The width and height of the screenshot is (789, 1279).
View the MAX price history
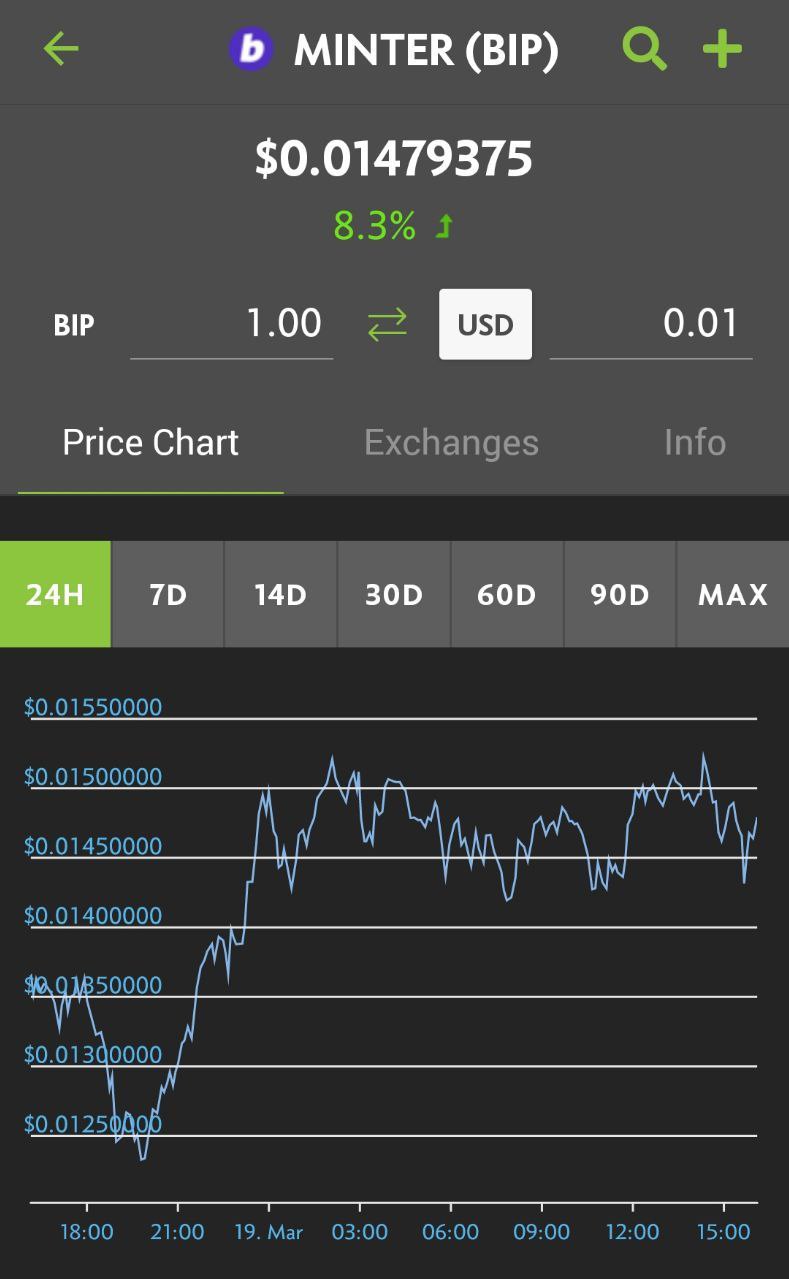(733, 594)
